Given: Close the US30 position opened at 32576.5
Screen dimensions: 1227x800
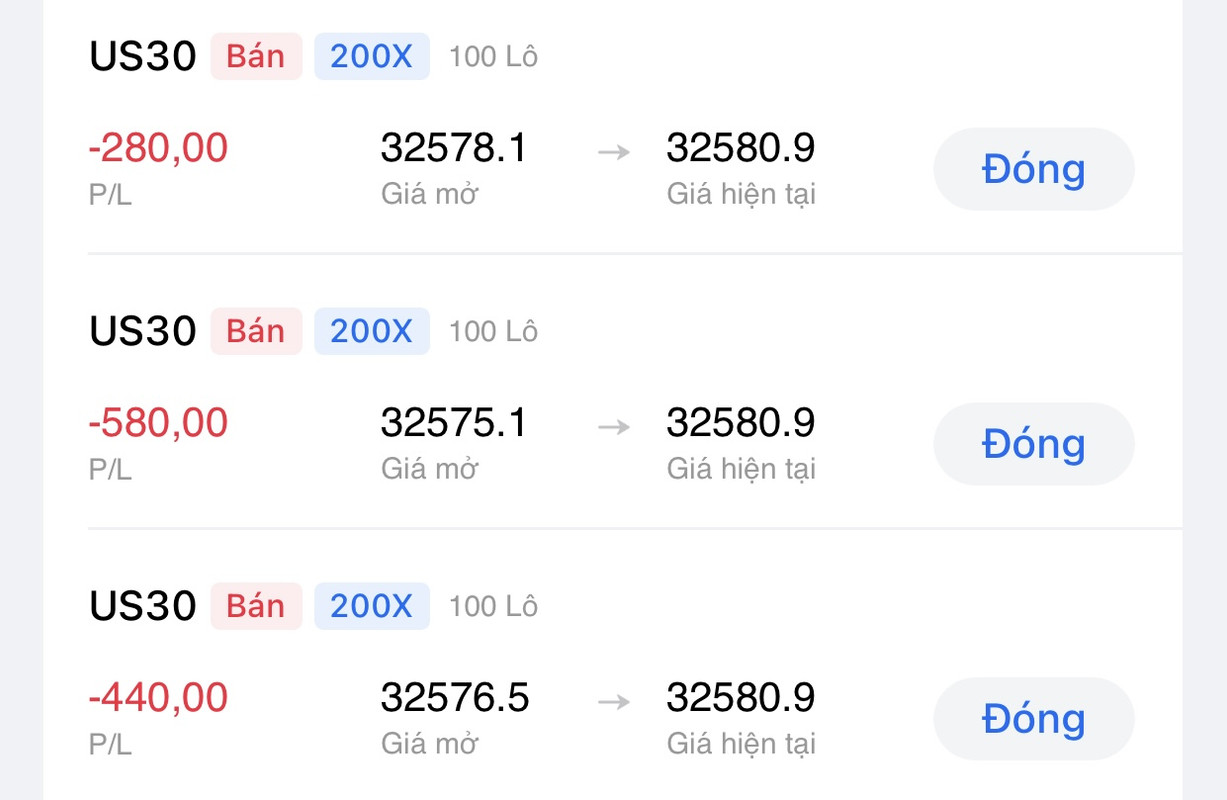Looking at the screenshot, I should 1033,719.
